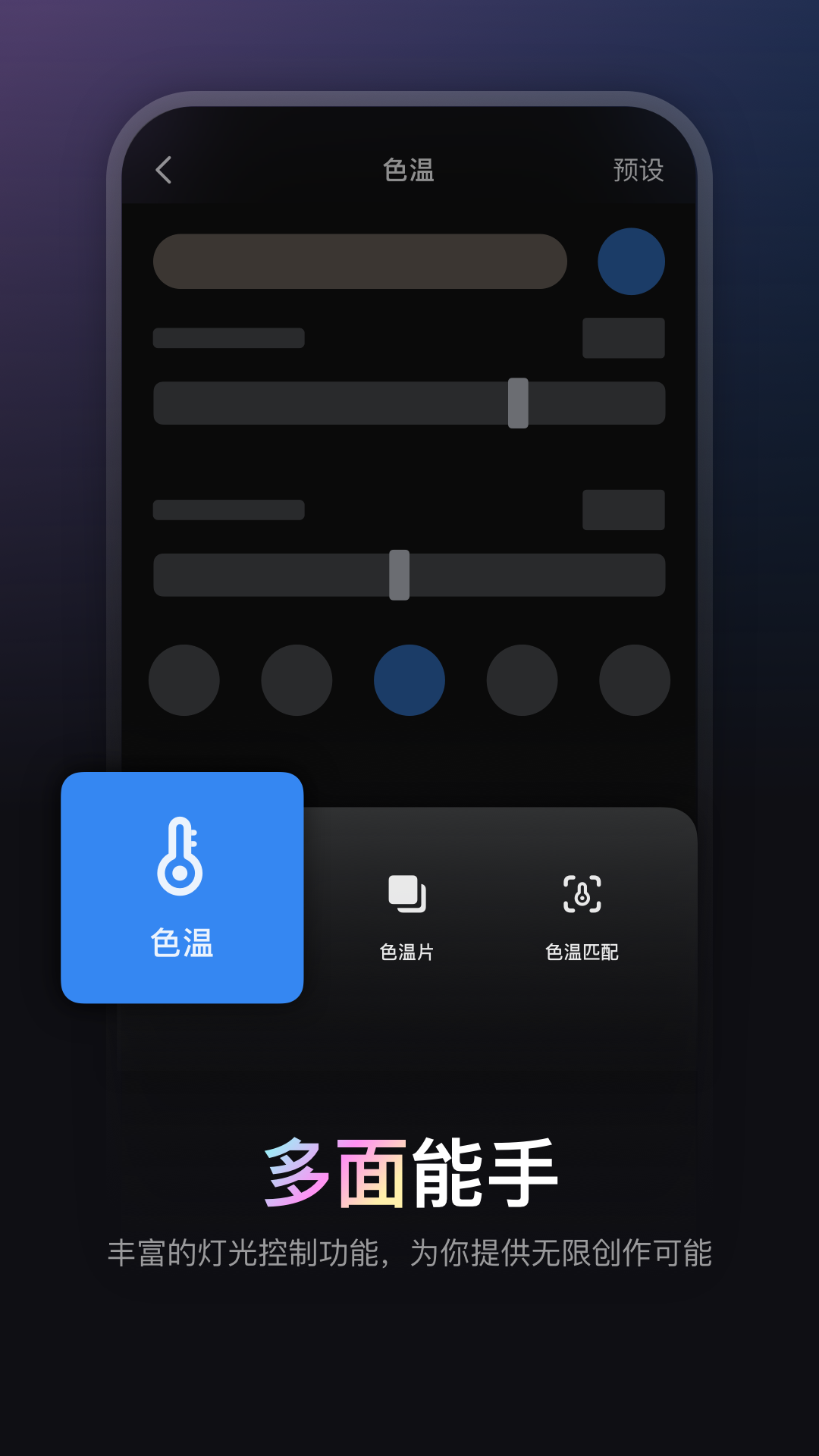Click the scan-frame thermometer icon above 色温匹配

pos(582,895)
